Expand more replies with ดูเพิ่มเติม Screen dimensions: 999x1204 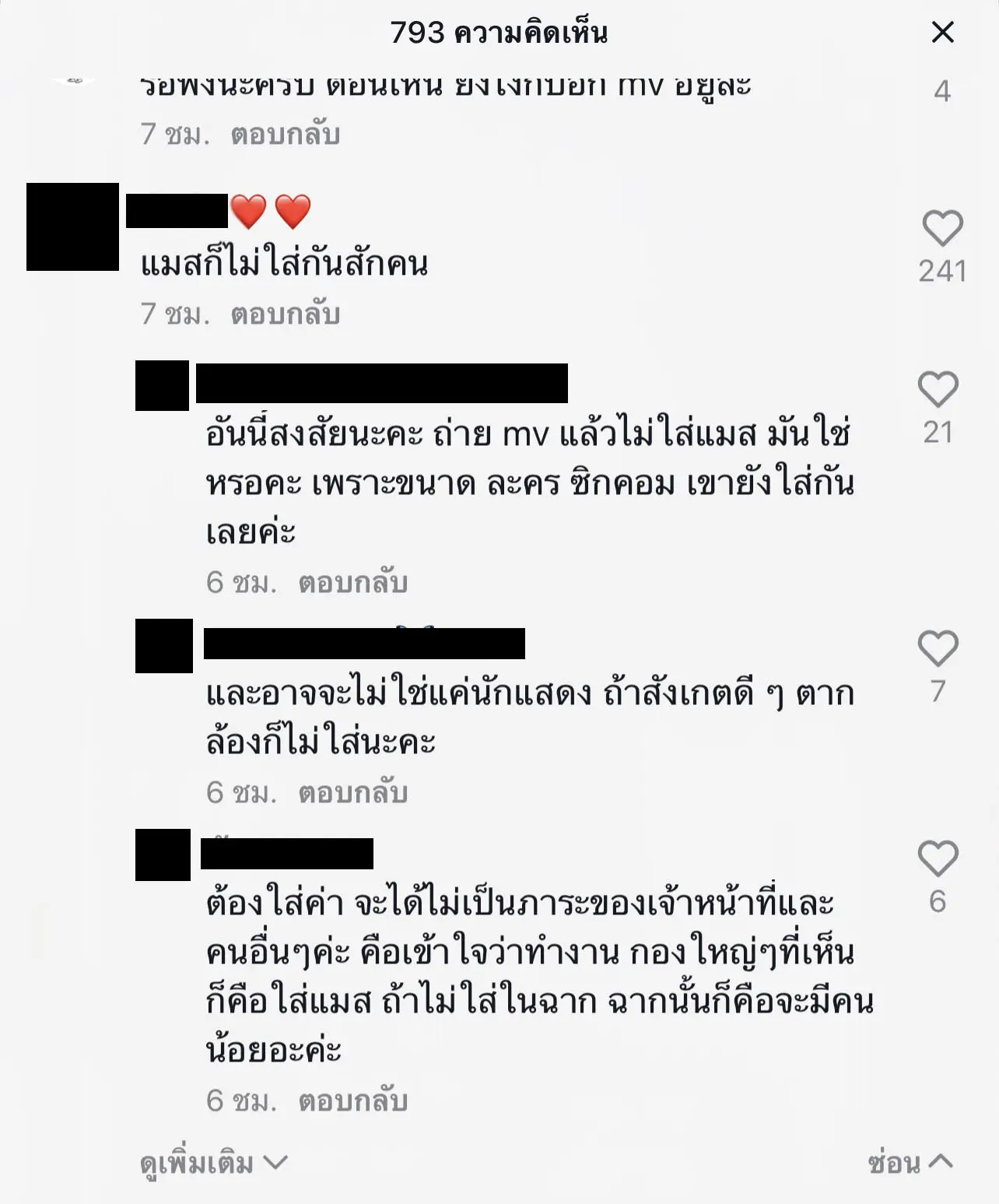point(213,1163)
